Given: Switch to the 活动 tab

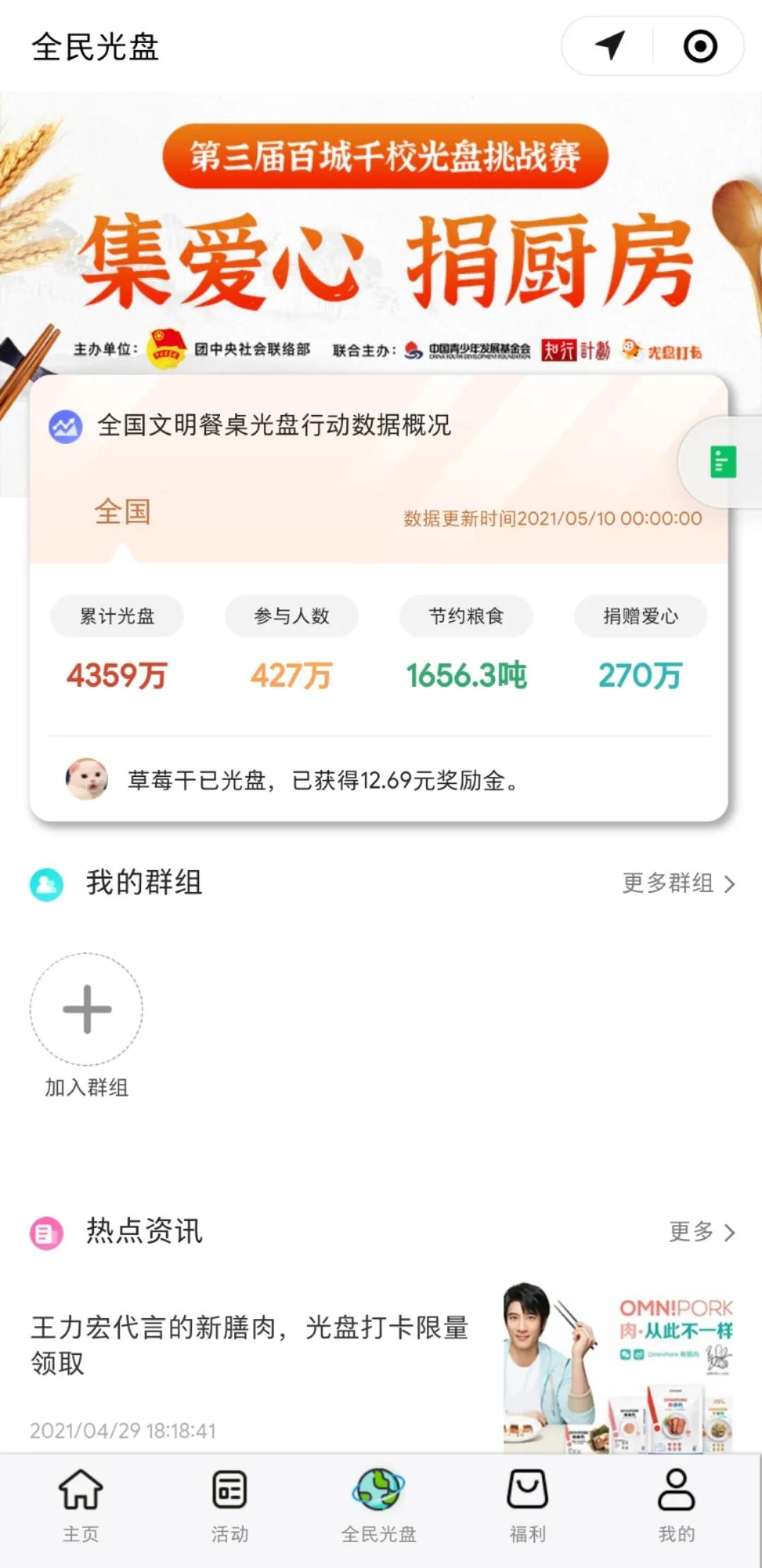Looking at the screenshot, I should [x=229, y=1504].
